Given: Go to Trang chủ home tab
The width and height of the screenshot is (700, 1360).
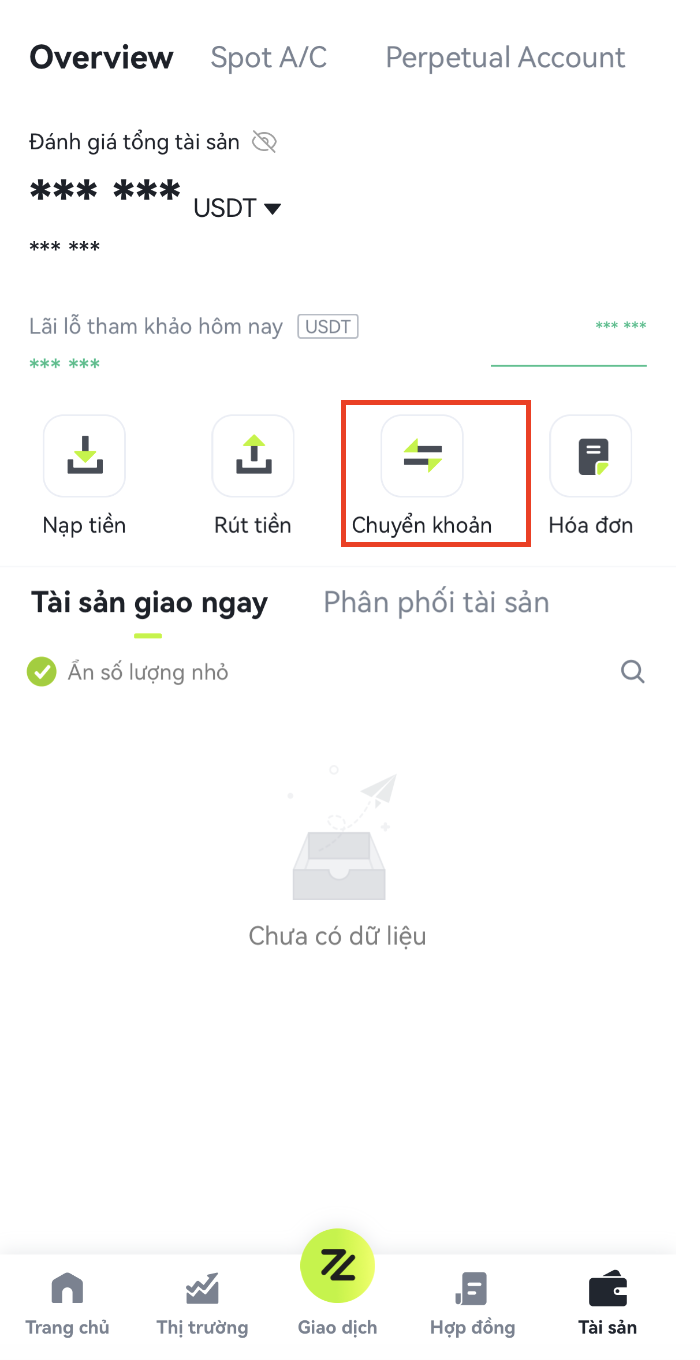Looking at the screenshot, I should pyautogui.click(x=67, y=1303).
